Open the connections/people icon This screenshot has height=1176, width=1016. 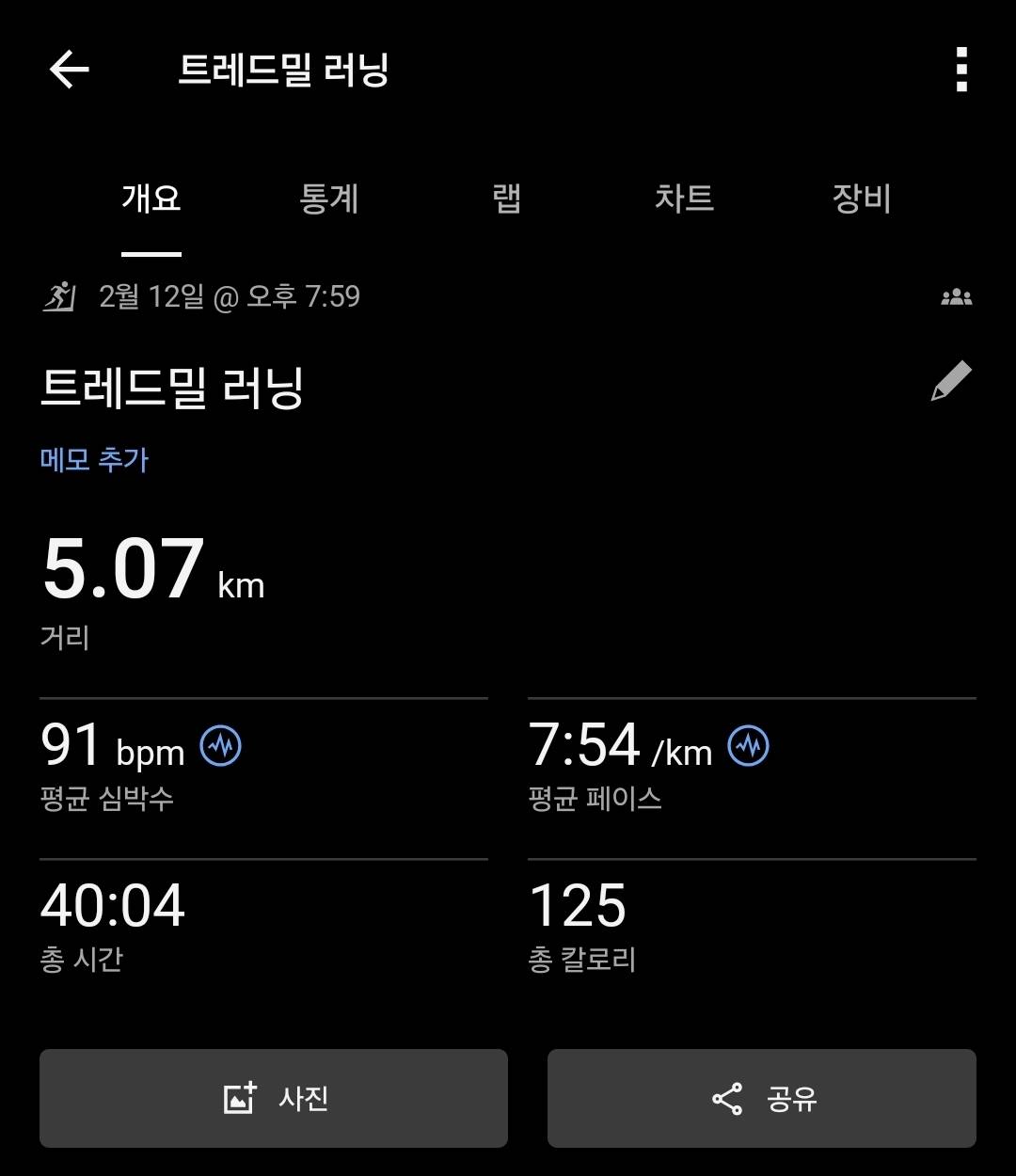click(958, 295)
